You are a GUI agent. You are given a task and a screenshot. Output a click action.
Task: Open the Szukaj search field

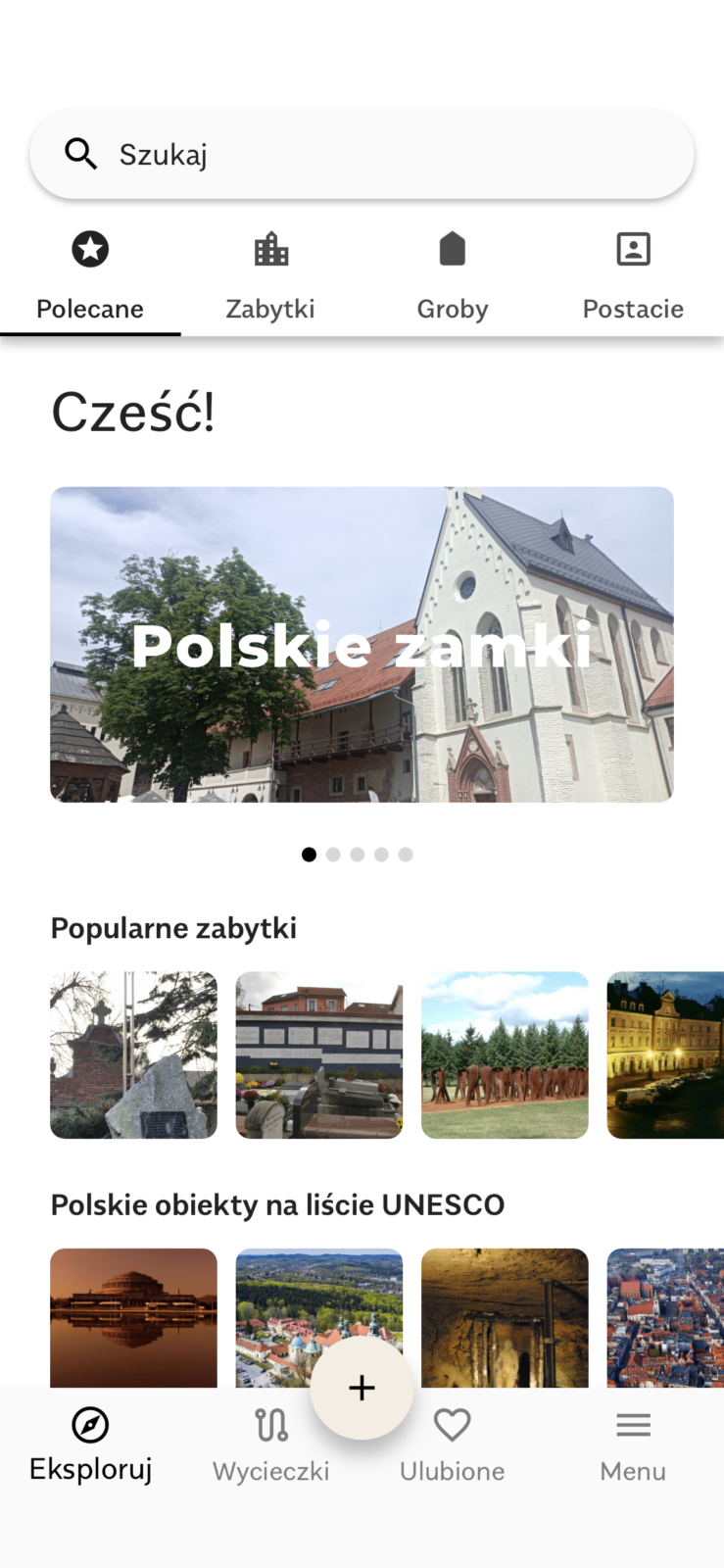(x=362, y=155)
